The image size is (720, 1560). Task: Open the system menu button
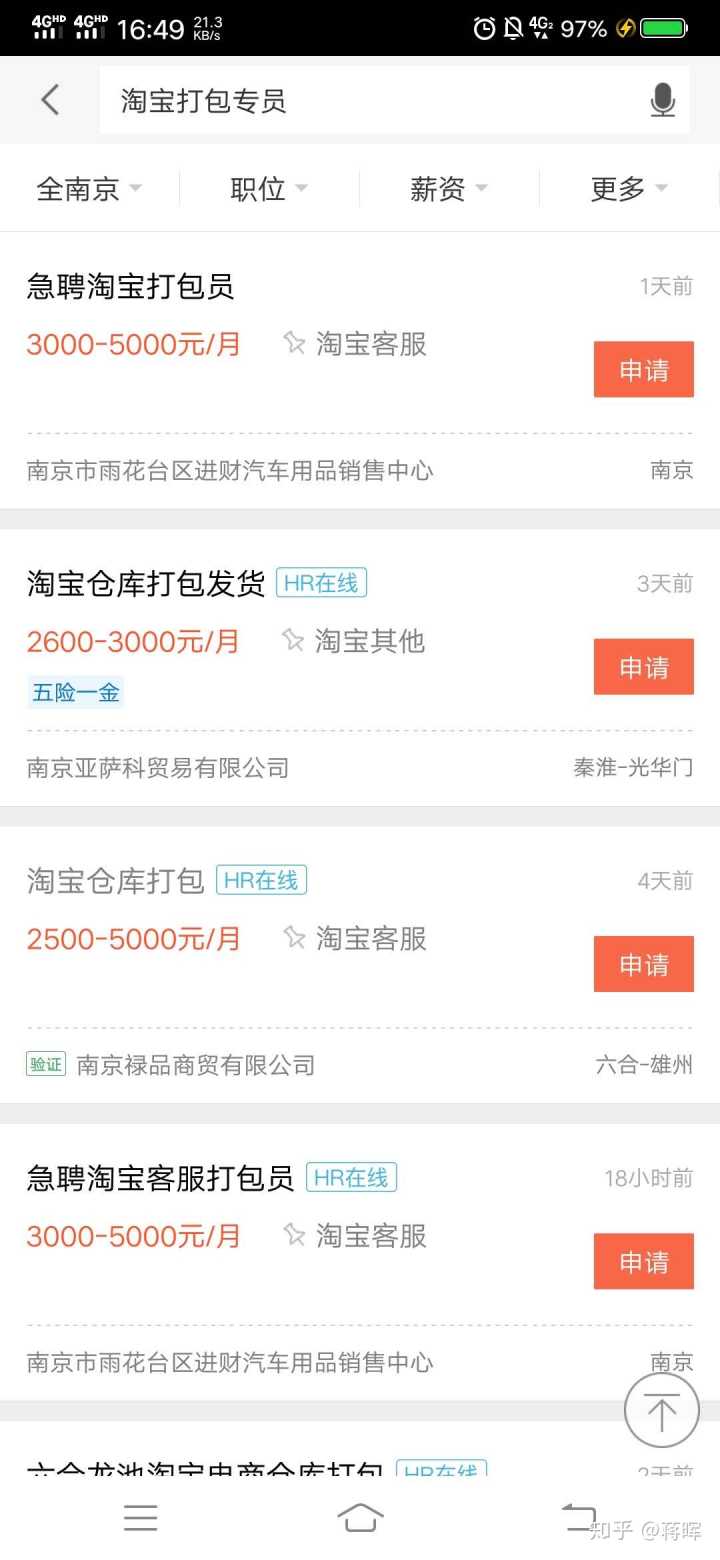(141, 1518)
